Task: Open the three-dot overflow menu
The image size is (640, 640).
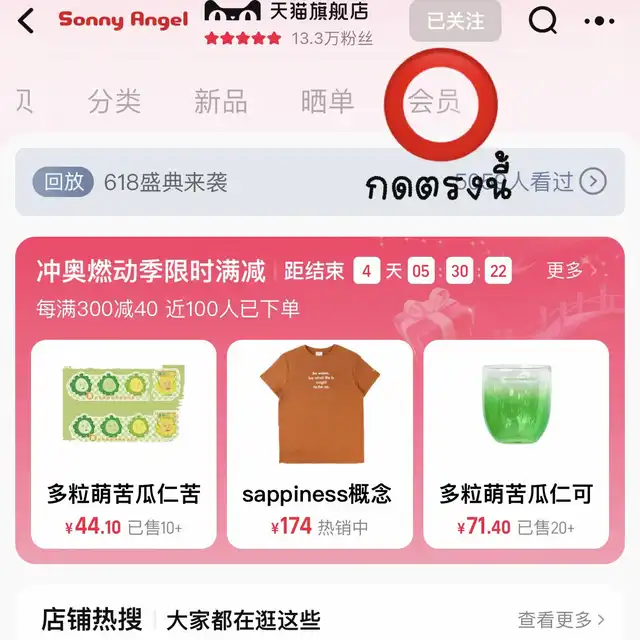Action: (599, 20)
